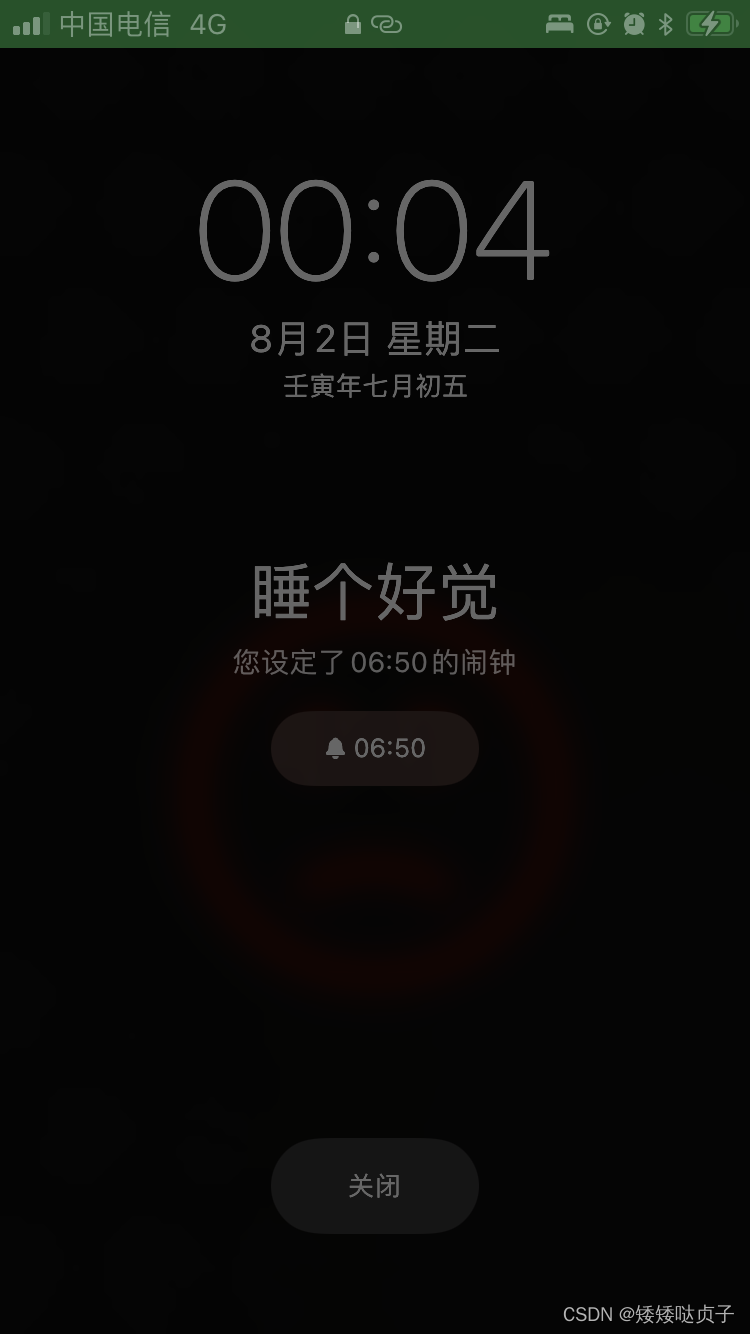Tap the lock icon in the status bar
This screenshot has width=750, height=1334.
point(353,25)
